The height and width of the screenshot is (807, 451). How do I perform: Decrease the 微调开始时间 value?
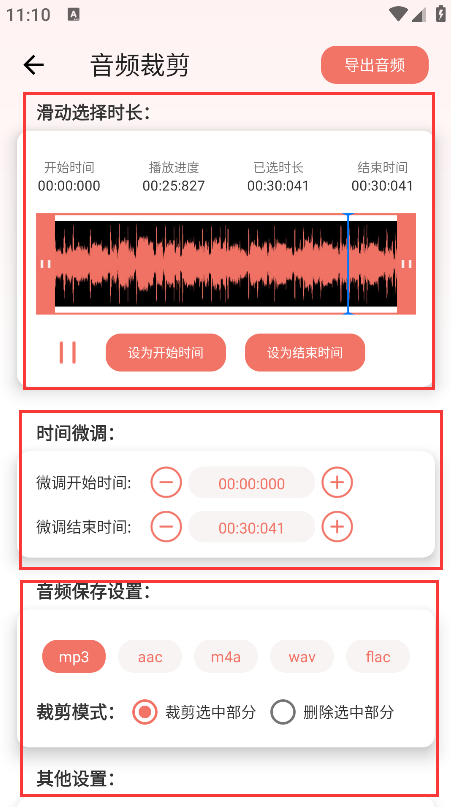tap(166, 482)
